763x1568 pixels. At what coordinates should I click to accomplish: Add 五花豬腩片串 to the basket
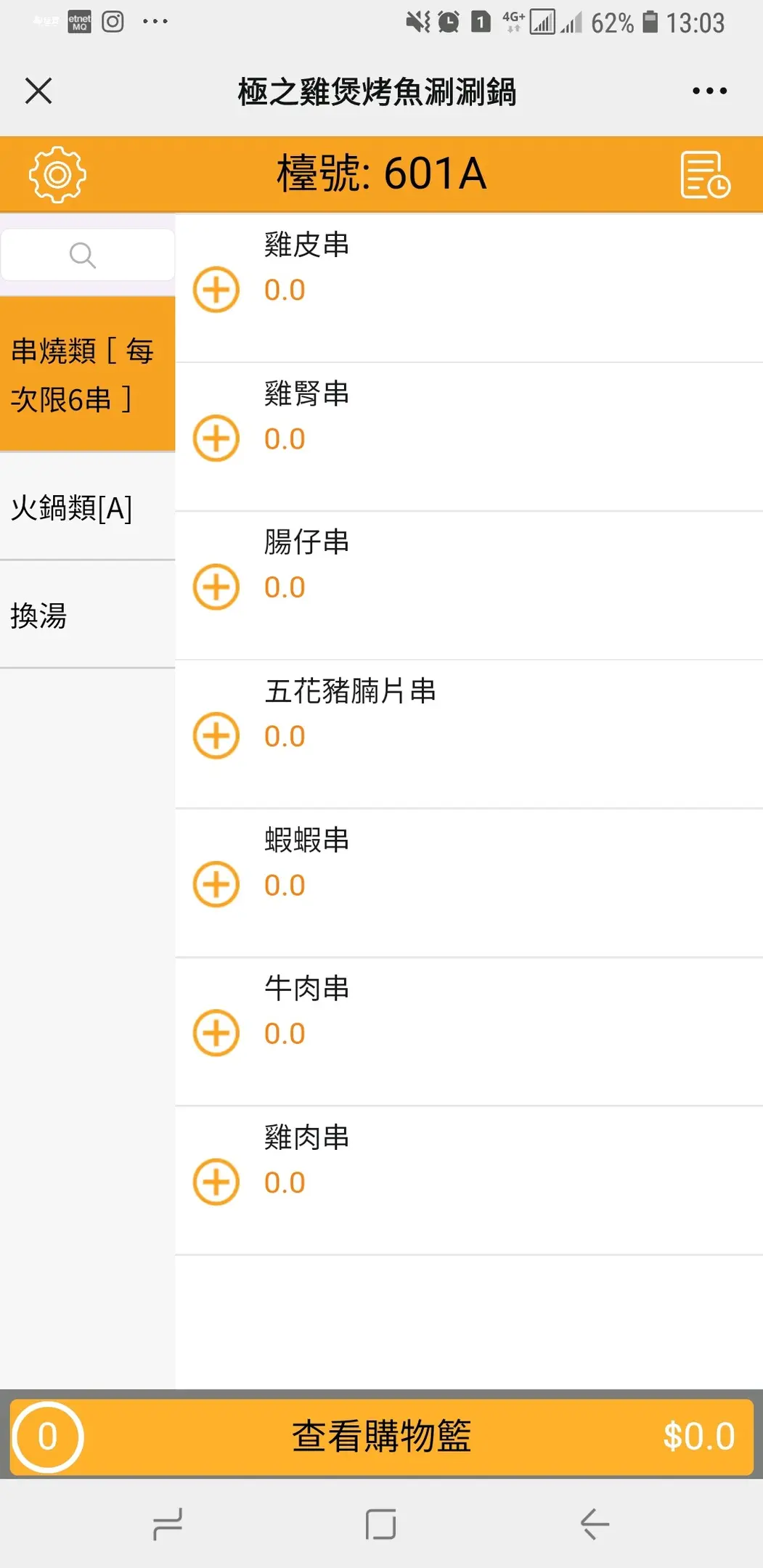point(216,735)
